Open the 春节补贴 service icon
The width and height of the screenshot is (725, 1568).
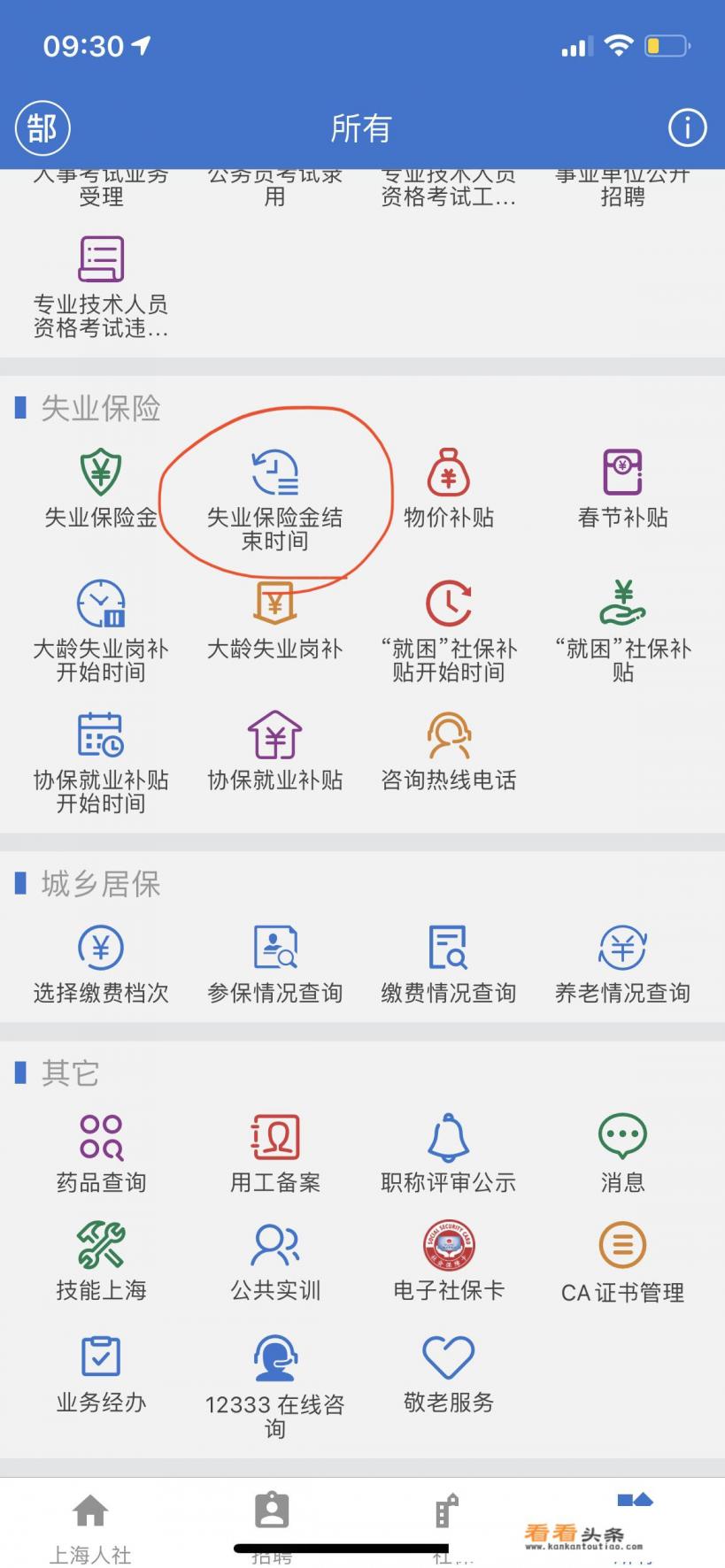tap(622, 478)
